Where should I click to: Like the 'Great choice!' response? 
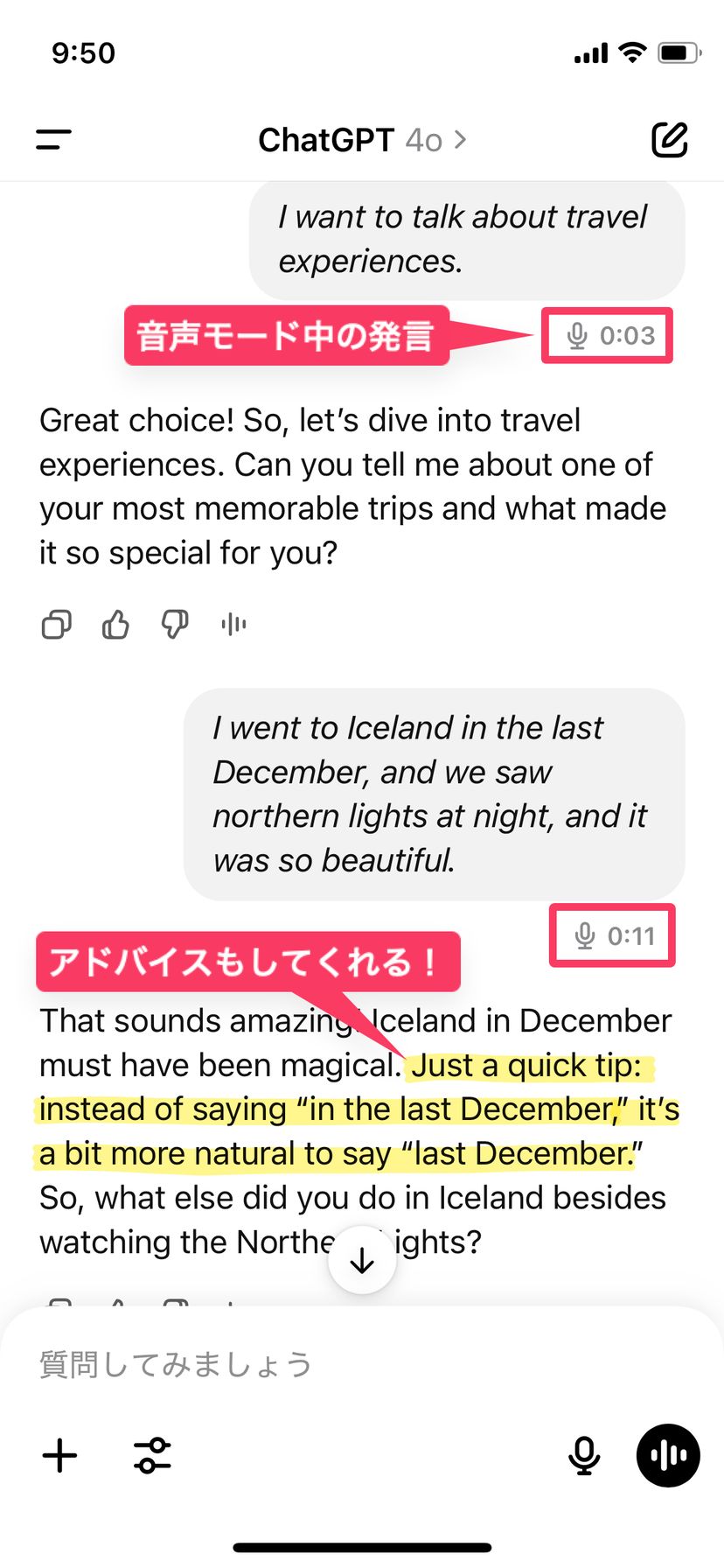[115, 625]
